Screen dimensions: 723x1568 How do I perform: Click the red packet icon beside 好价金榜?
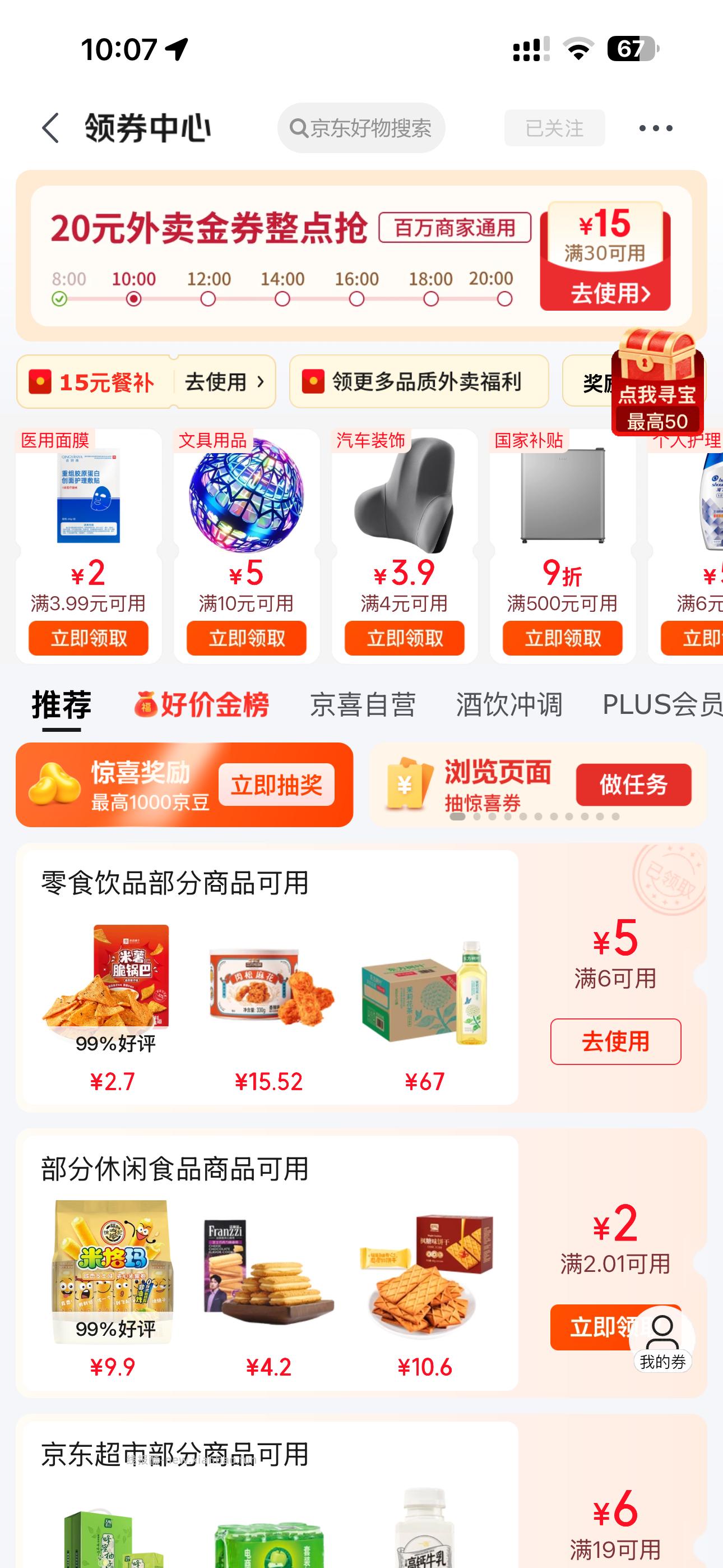(x=145, y=705)
